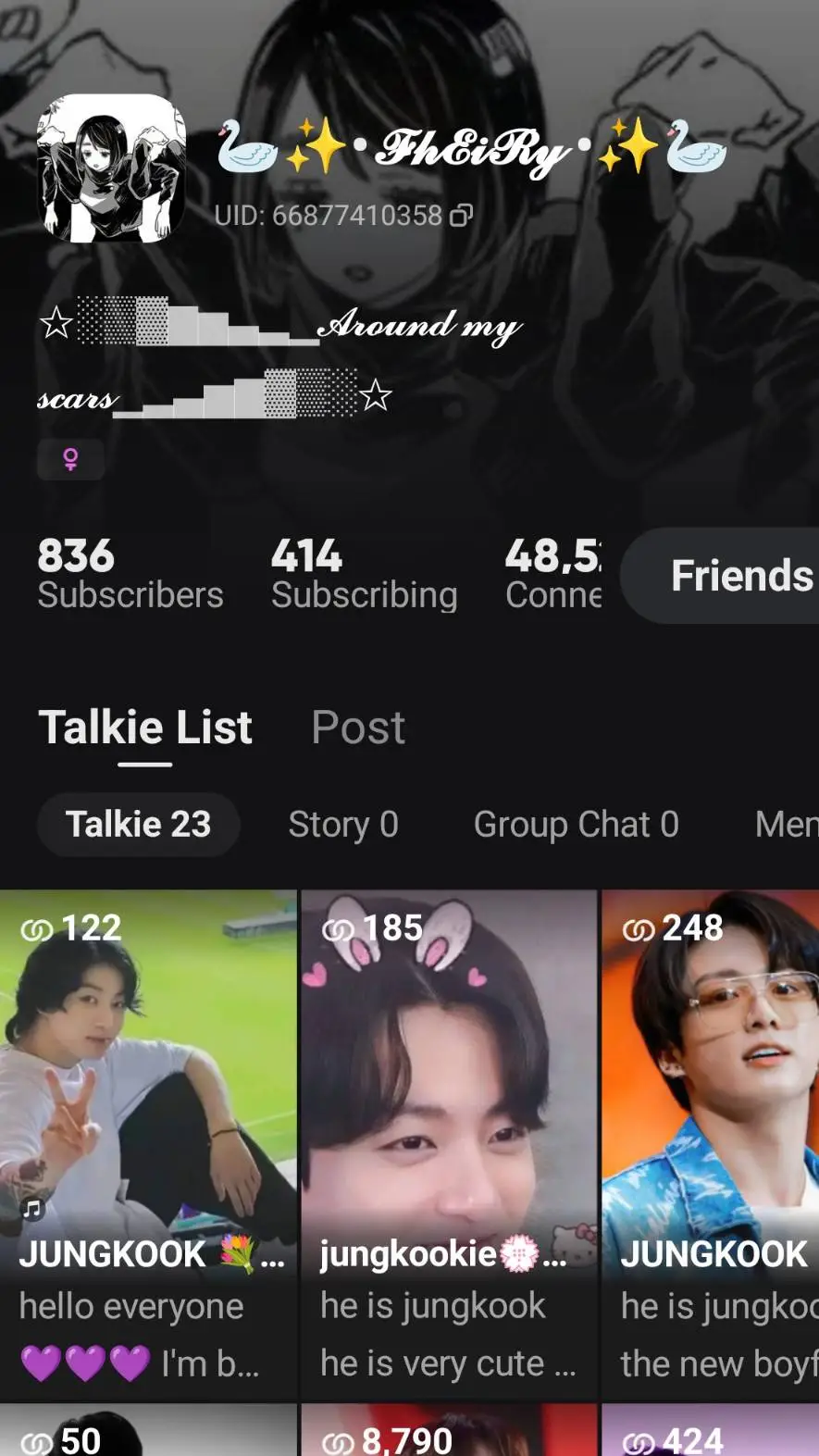Switch to the Group Chat 0 filter

point(577,824)
